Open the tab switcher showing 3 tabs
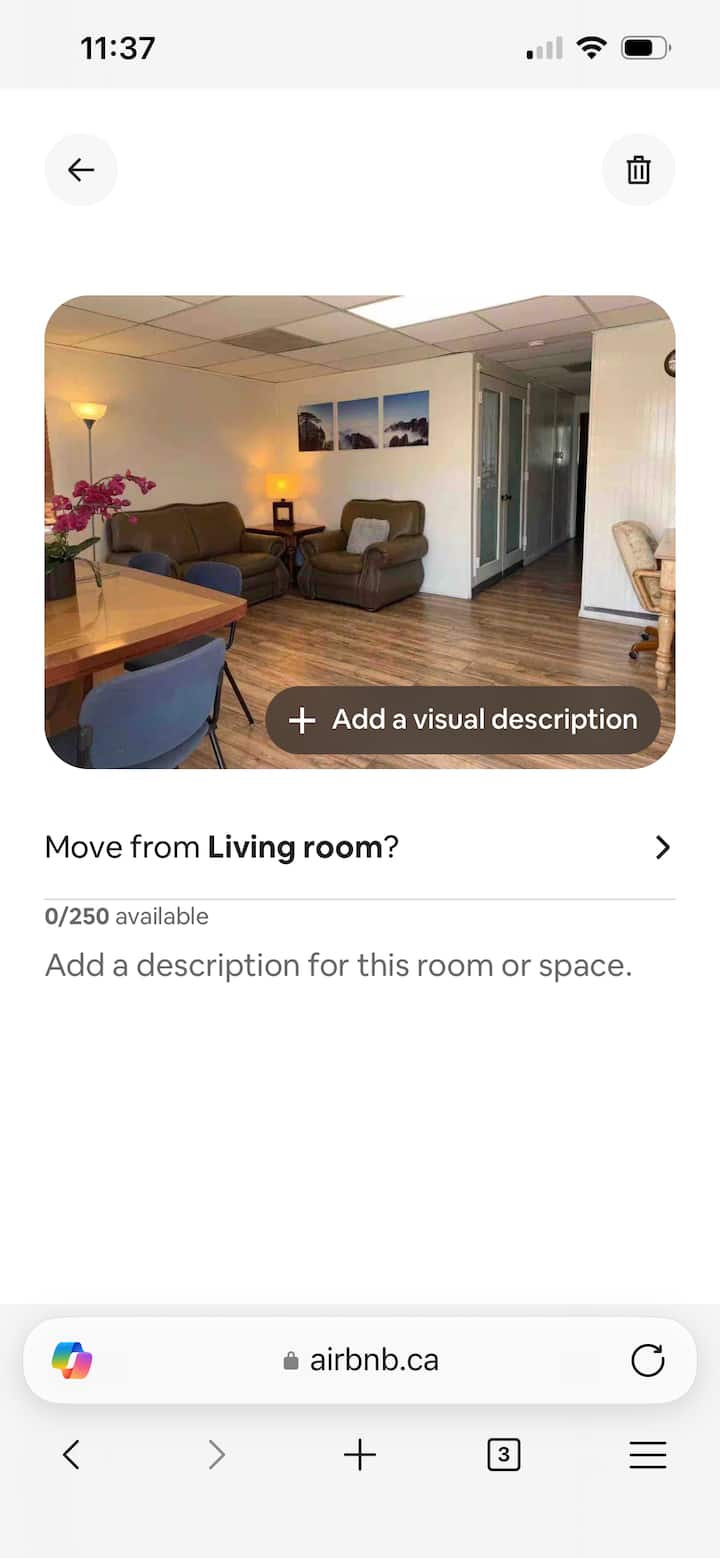 (x=504, y=1455)
